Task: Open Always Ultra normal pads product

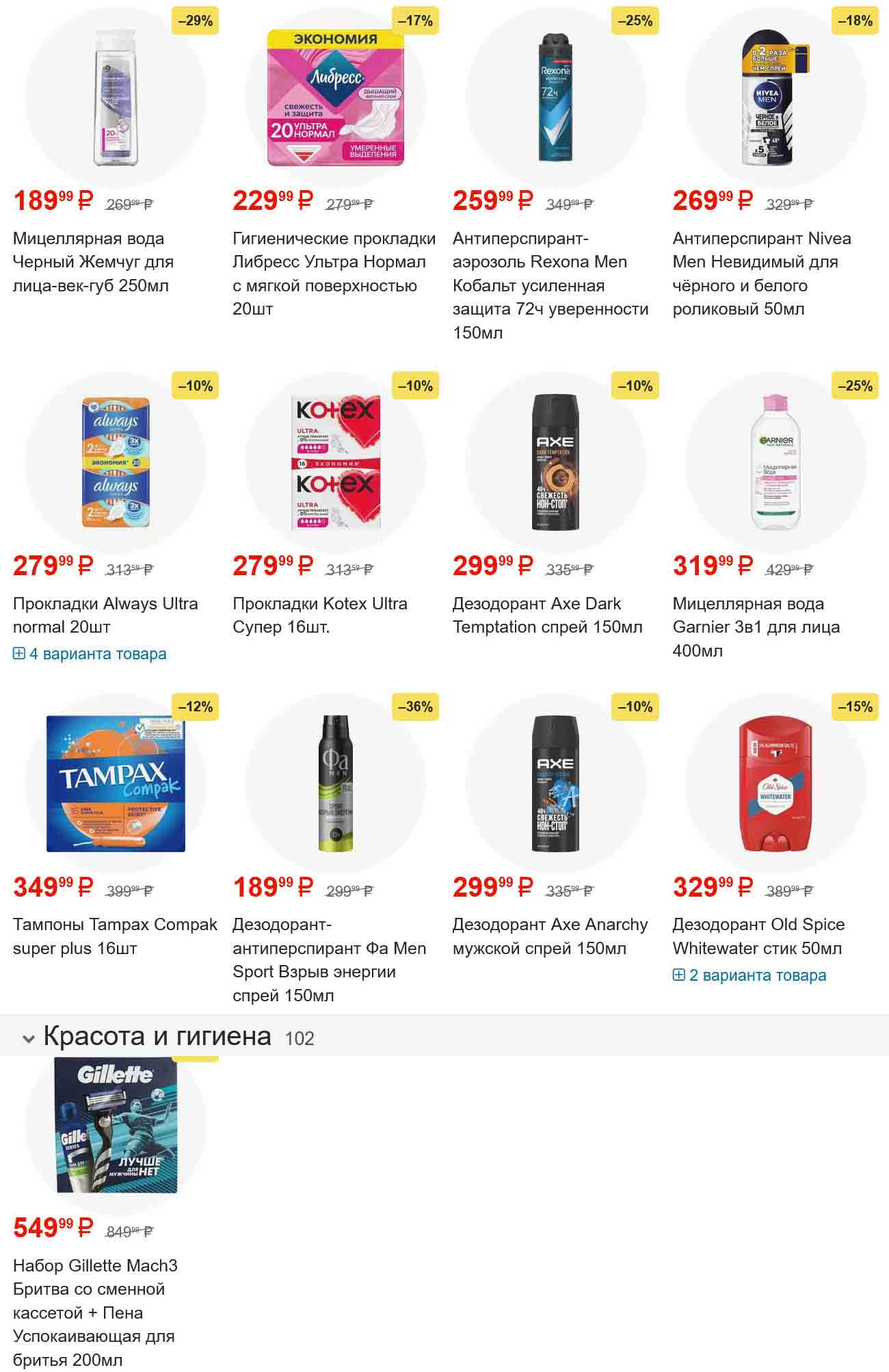Action: [x=105, y=615]
